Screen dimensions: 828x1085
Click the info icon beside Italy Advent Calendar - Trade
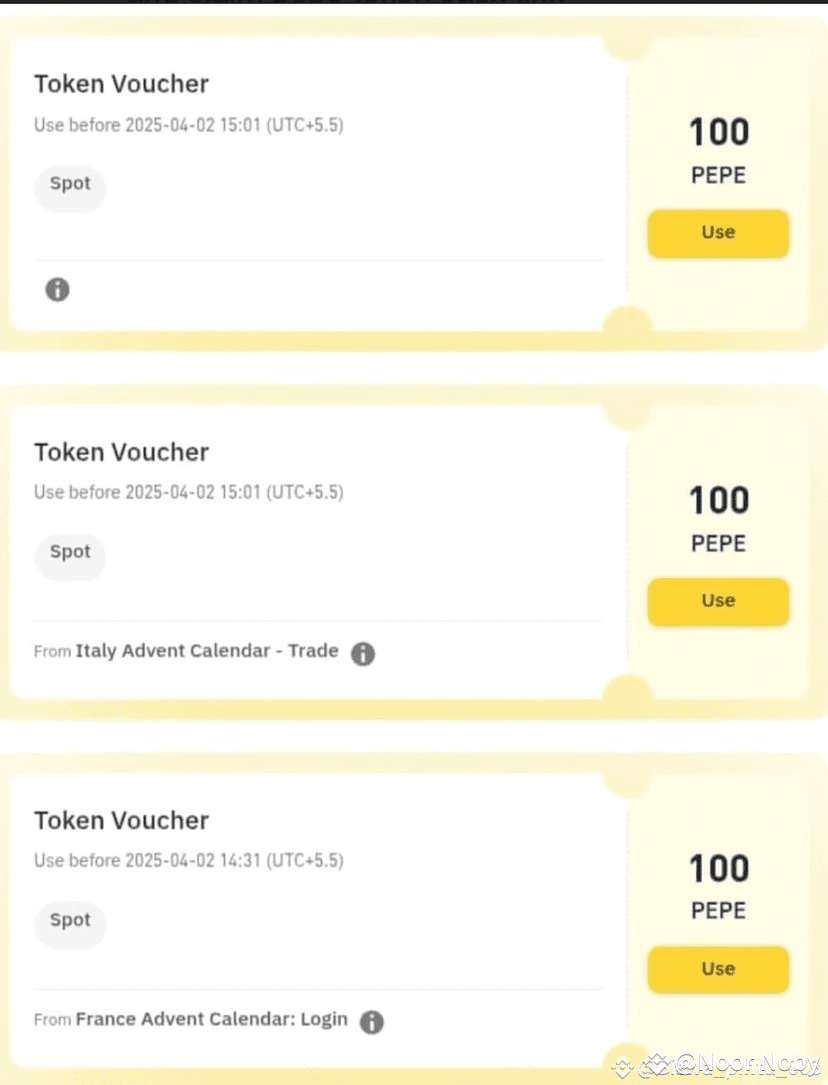point(363,653)
